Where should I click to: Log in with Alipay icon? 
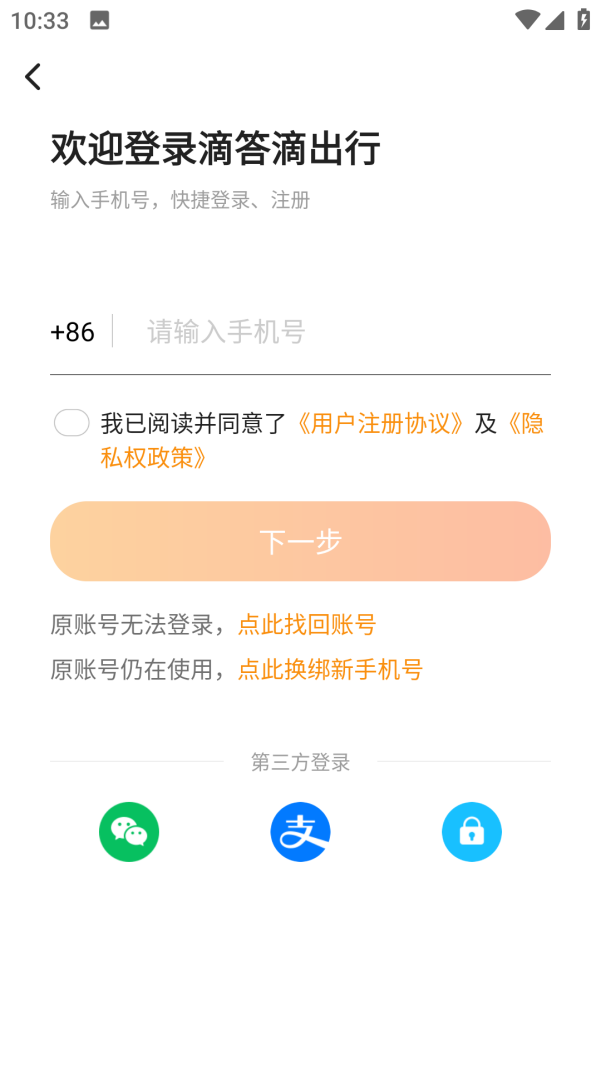(x=300, y=832)
